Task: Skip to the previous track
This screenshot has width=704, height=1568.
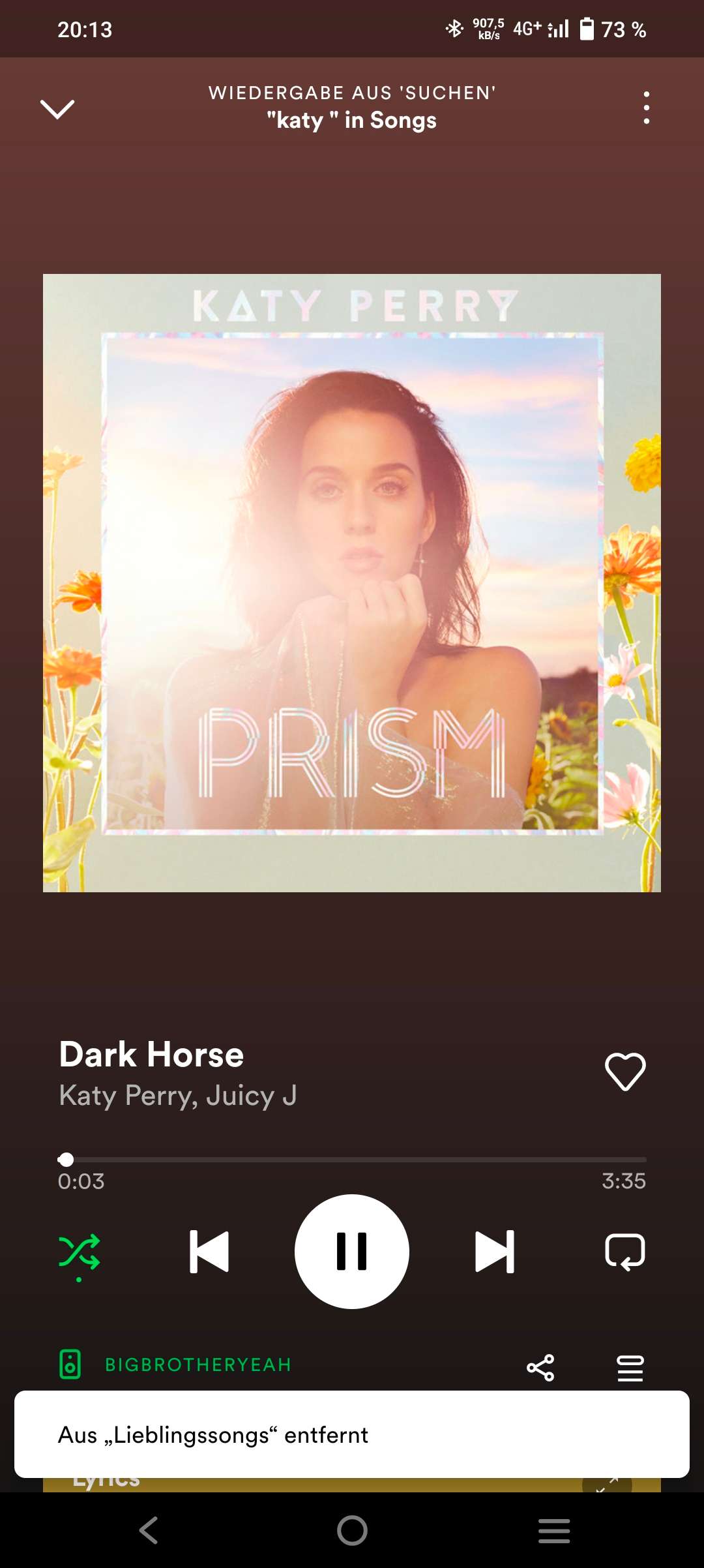Action: tap(209, 1252)
